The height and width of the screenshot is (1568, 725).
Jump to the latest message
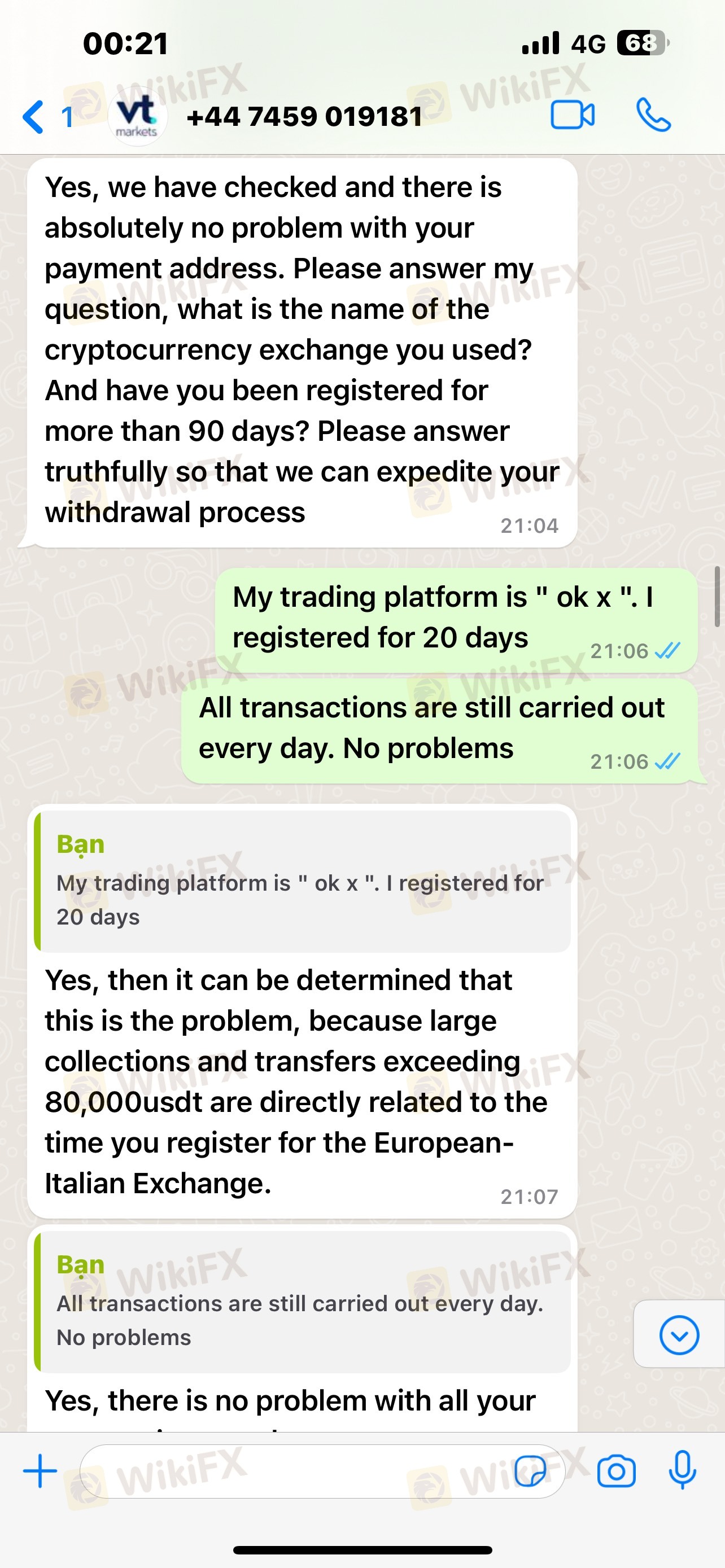tap(679, 1335)
